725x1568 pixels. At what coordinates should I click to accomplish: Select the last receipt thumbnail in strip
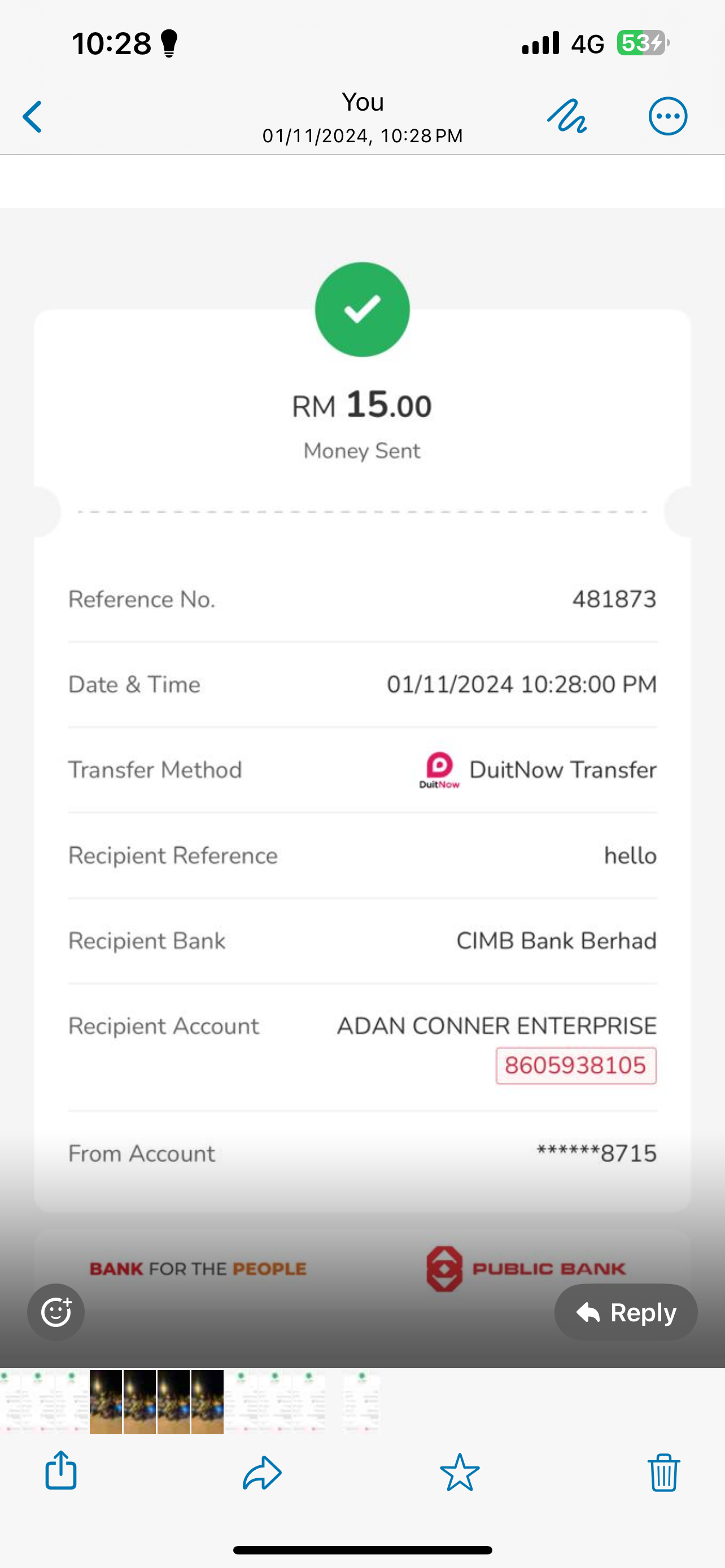(361, 1402)
